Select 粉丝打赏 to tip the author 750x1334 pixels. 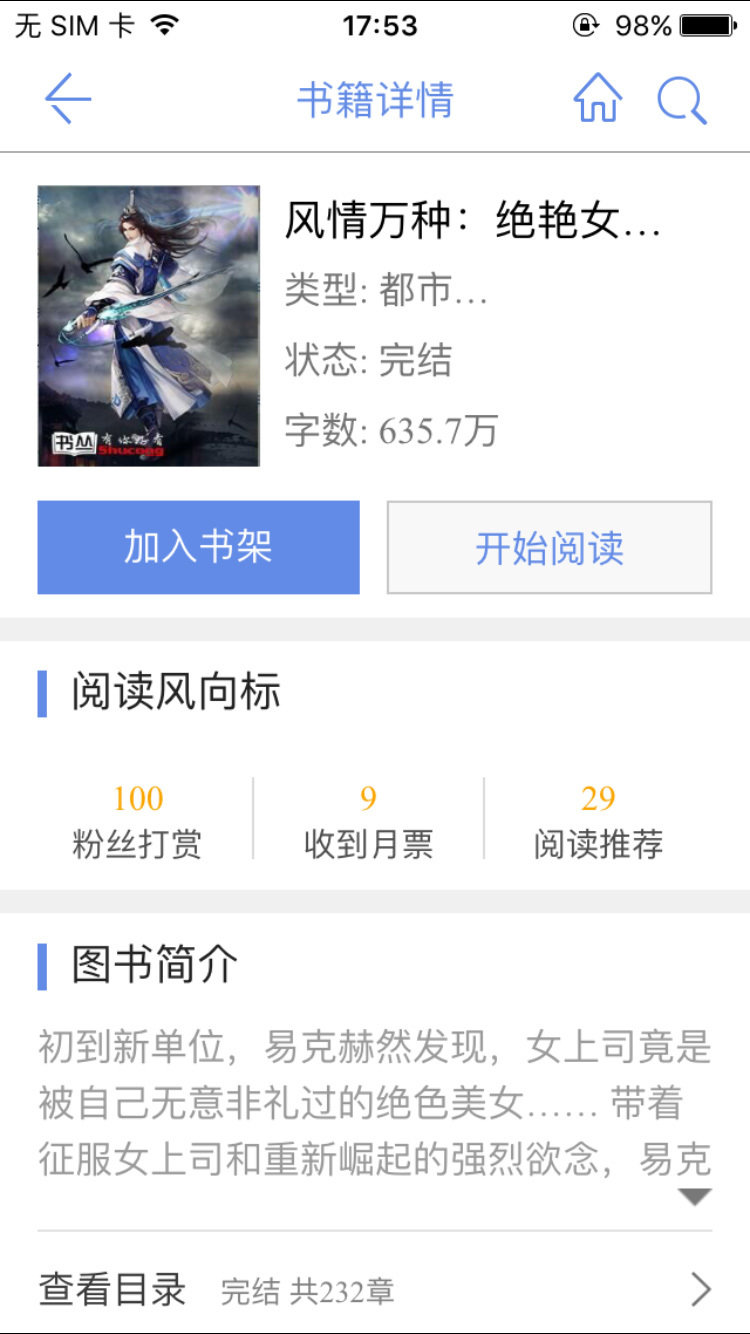tap(137, 822)
